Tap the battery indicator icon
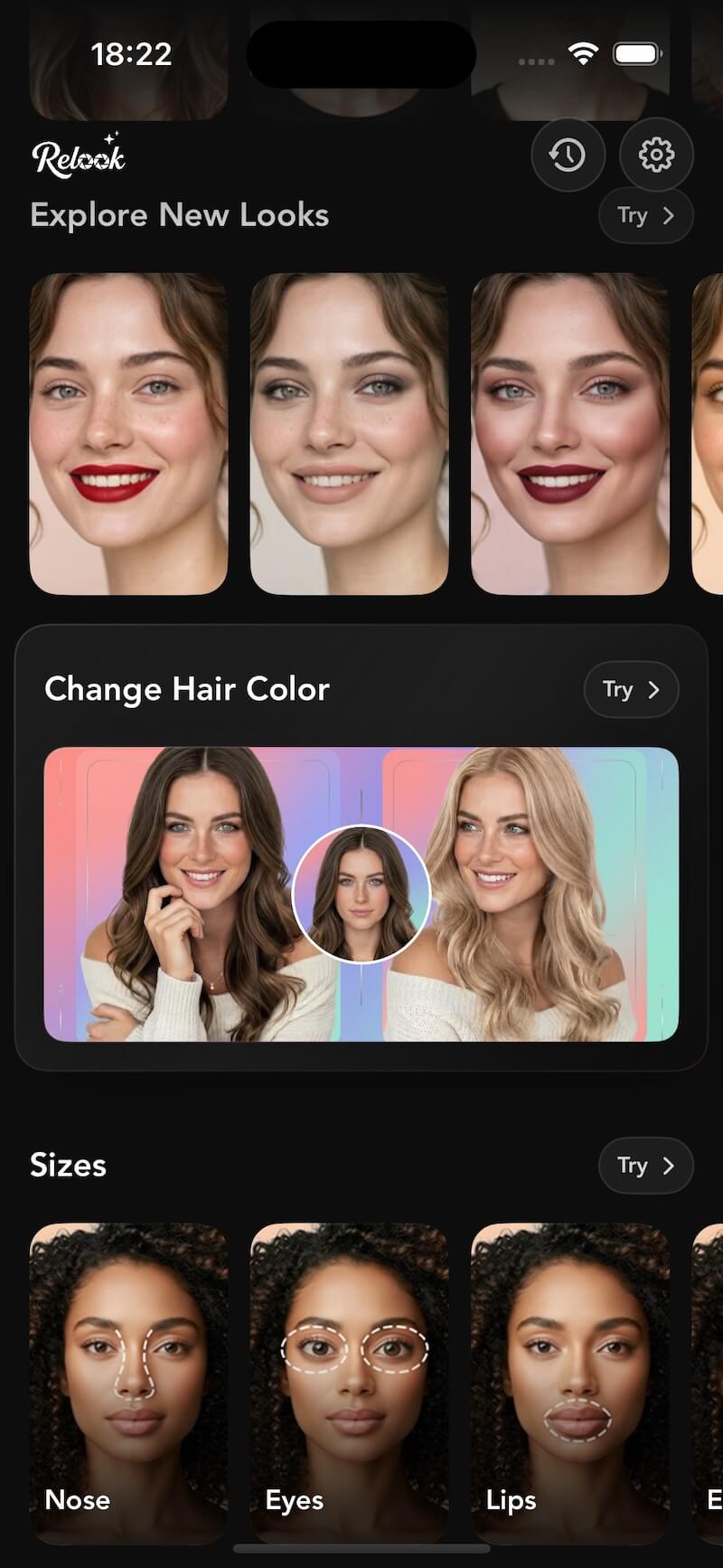The width and height of the screenshot is (723, 1568). [x=639, y=52]
